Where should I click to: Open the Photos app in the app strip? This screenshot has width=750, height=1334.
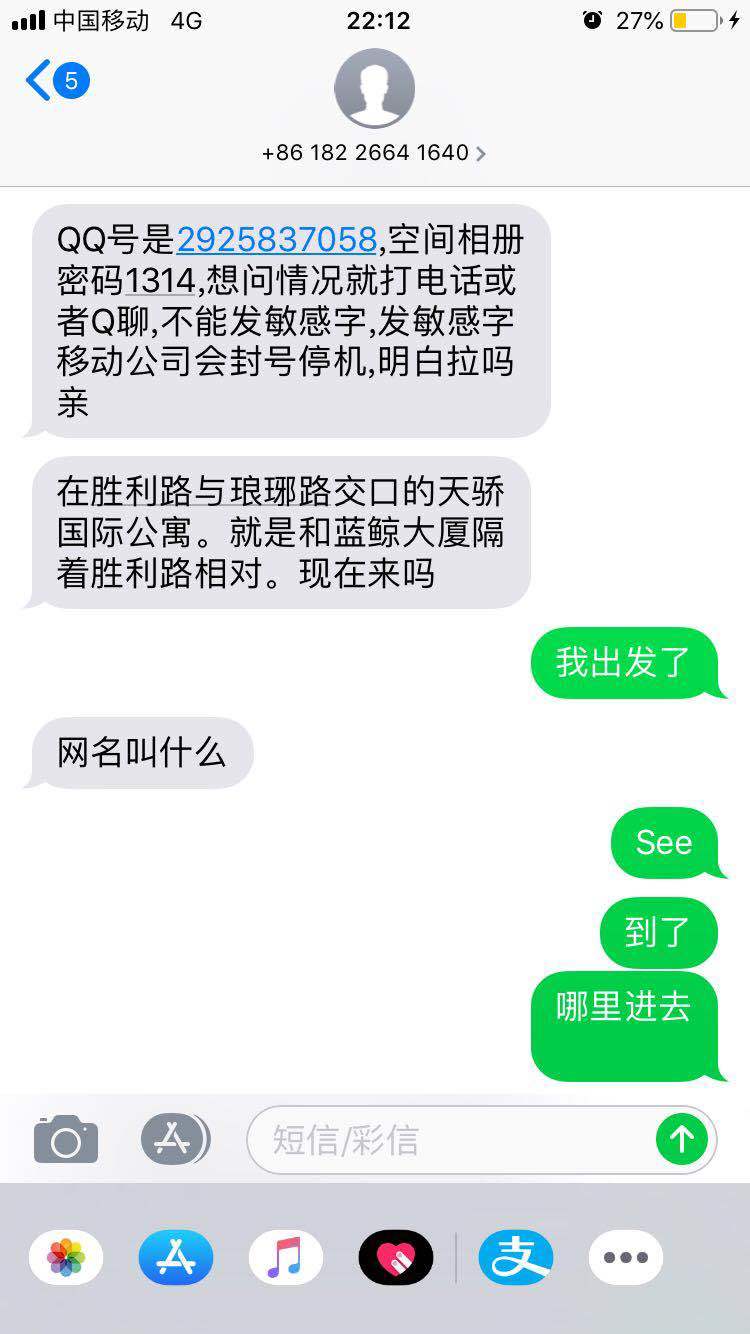click(x=66, y=1257)
